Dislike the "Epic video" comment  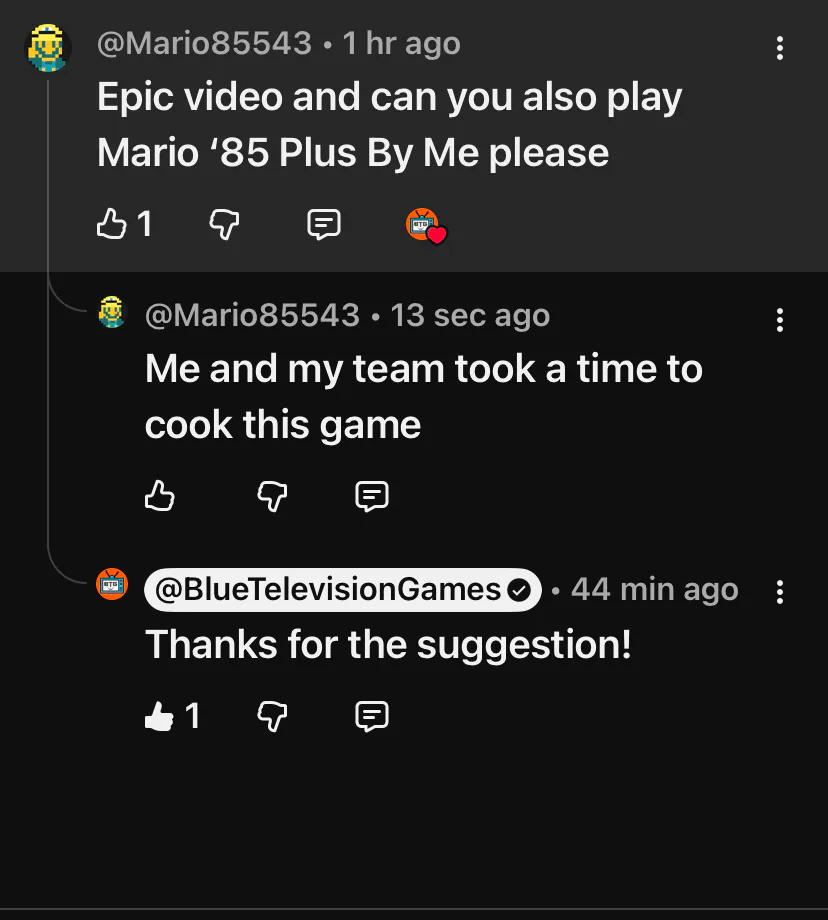click(x=223, y=225)
